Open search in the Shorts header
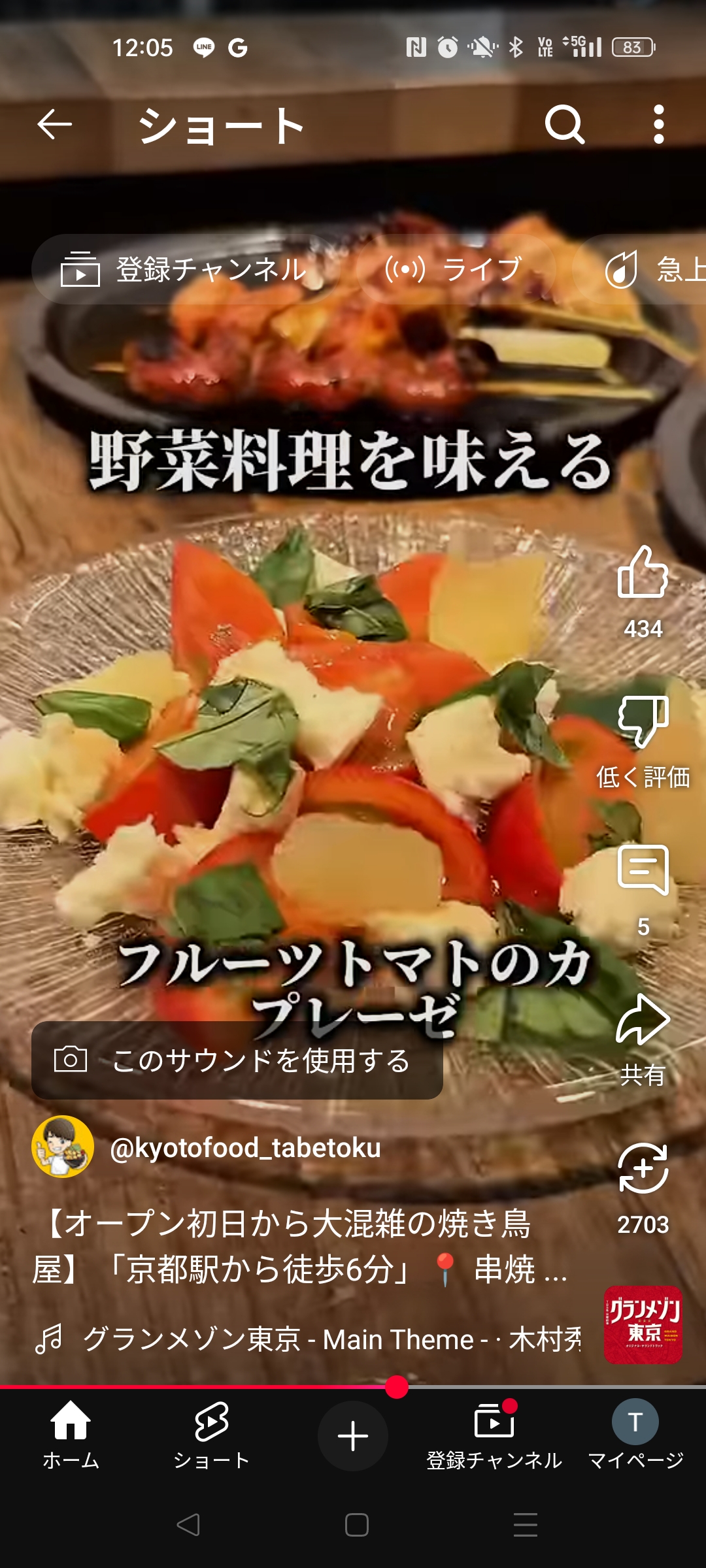The height and width of the screenshot is (1568, 706). pyautogui.click(x=565, y=124)
